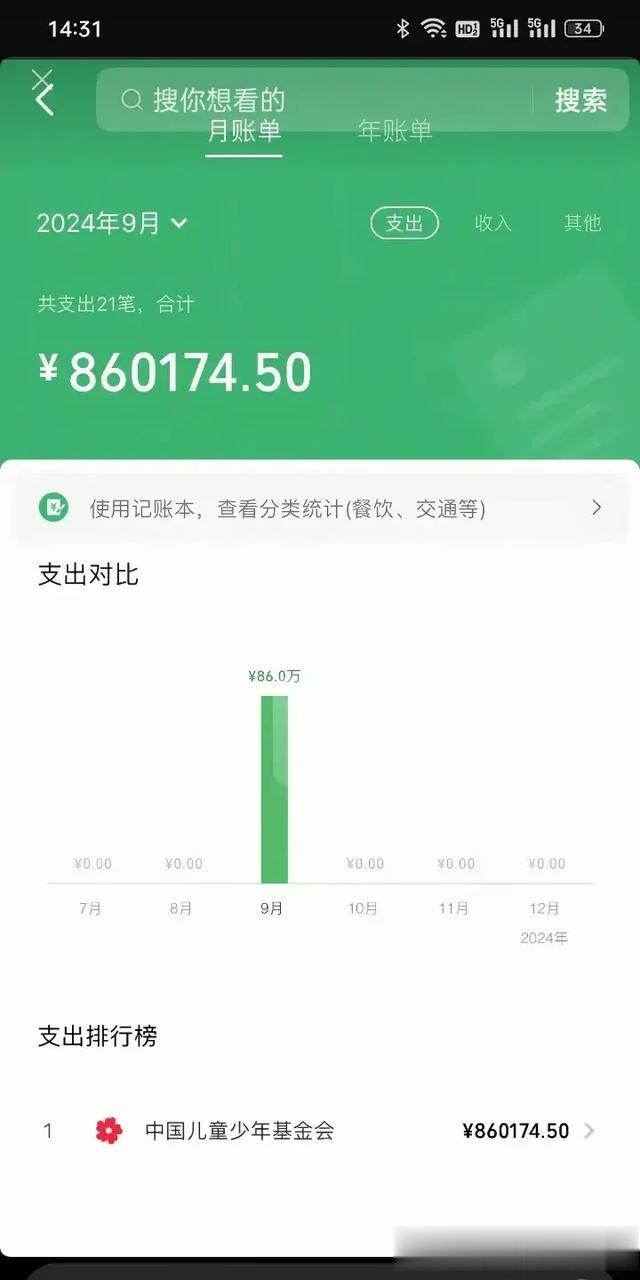The width and height of the screenshot is (640, 1280).
Task: Open the 使用记账本 category statistics row
Action: 320,508
